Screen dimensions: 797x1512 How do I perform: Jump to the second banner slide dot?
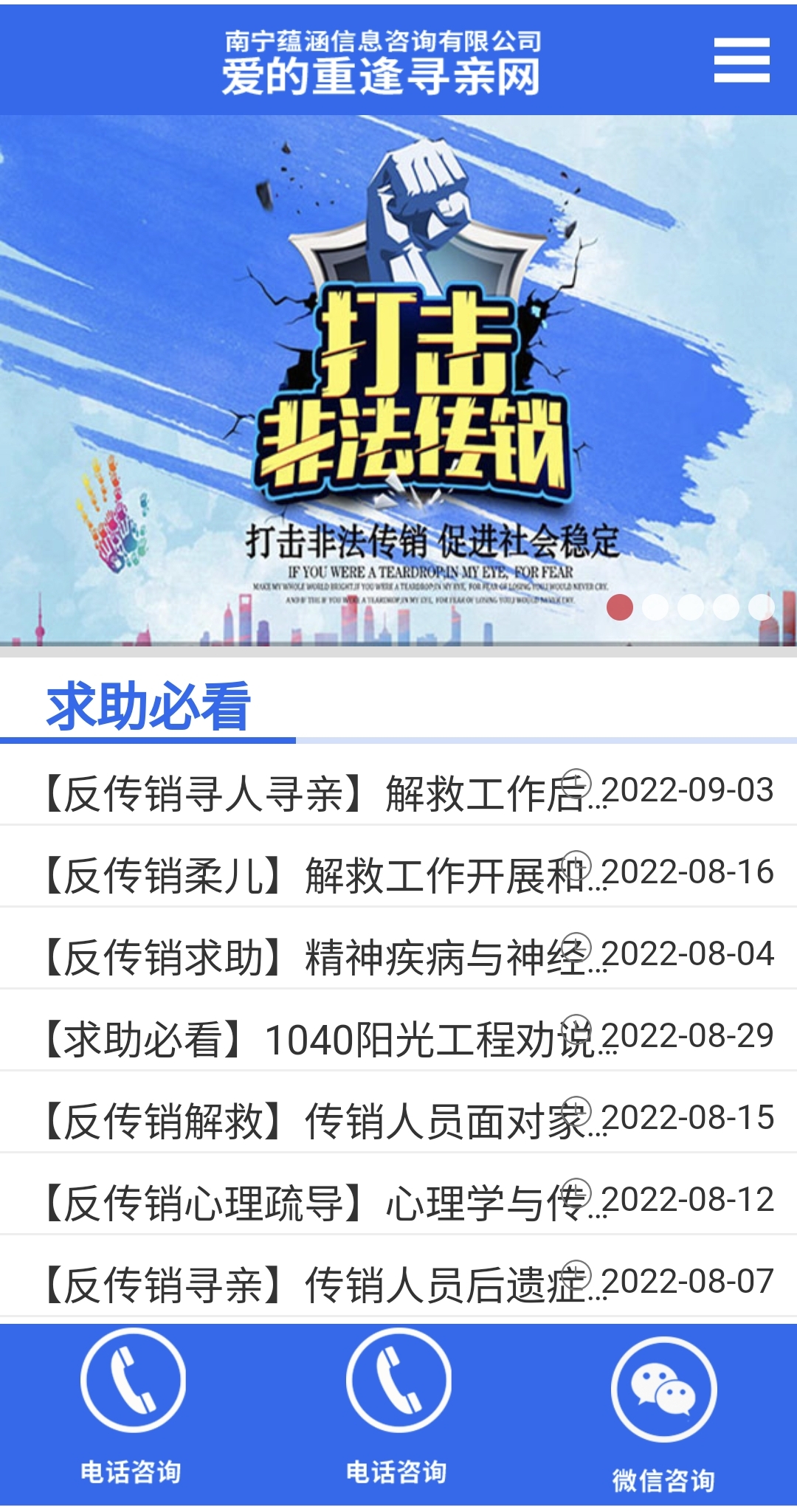click(655, 607)
